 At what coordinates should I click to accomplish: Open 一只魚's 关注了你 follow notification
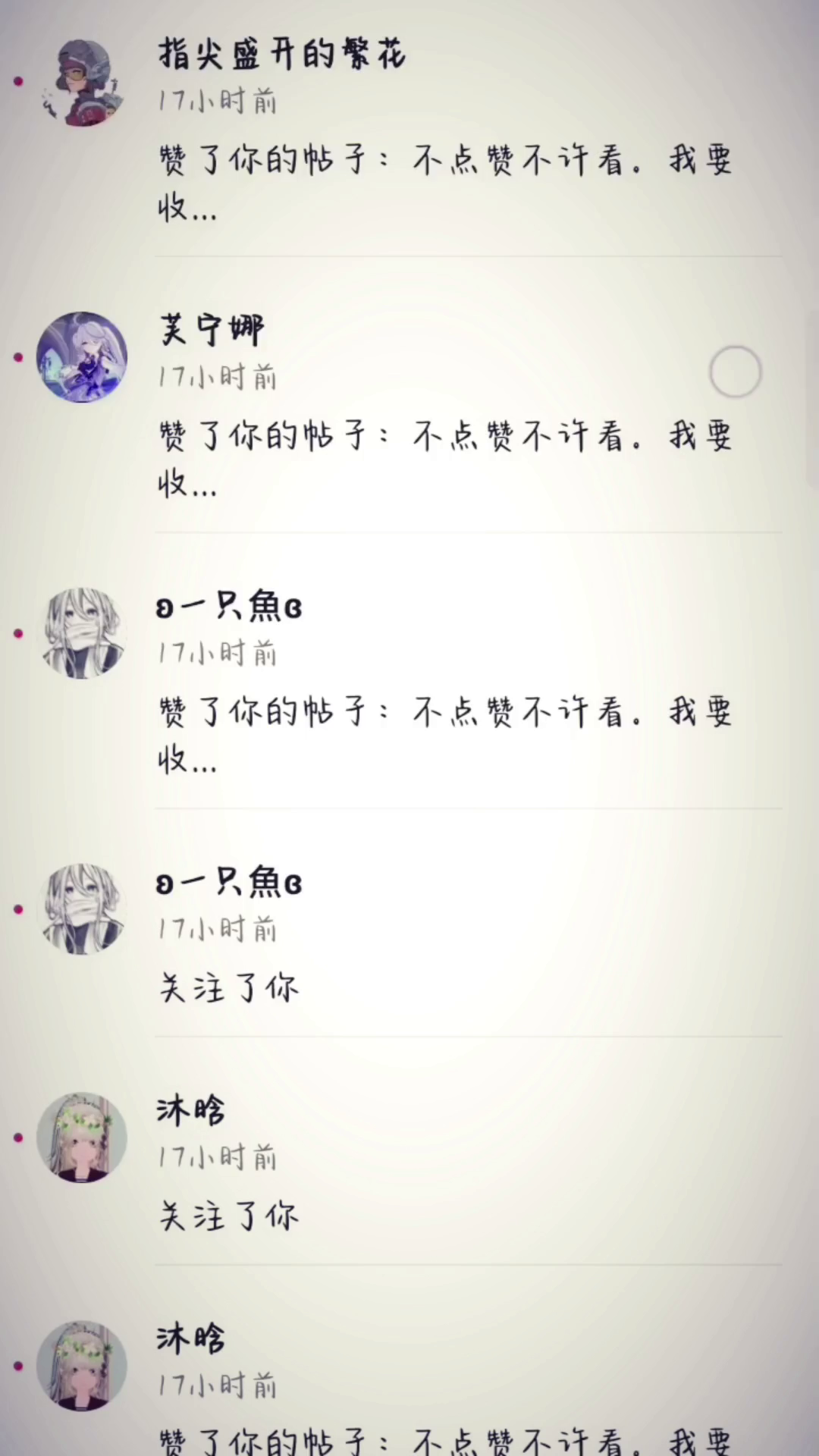[x=409, y=923]
